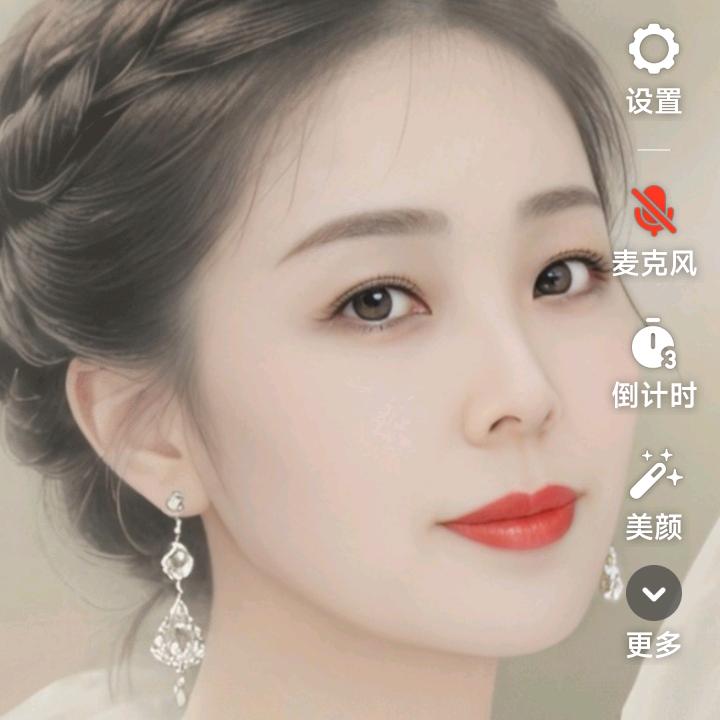Screen dimensions: 720x720
Task: Expand 更多 for more options
Action: pos(654,594)
